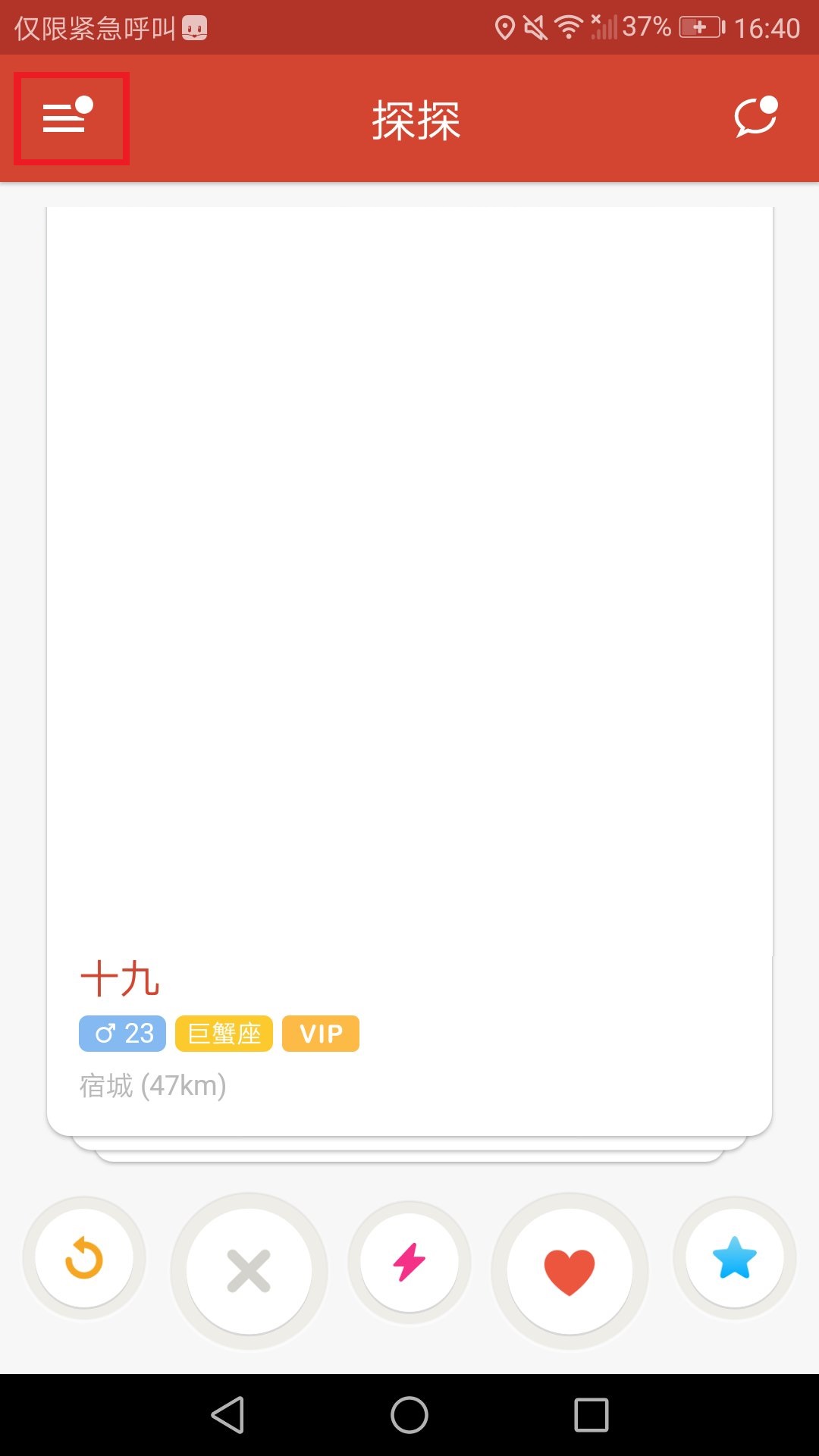
Task: Tap the profile card to view details
Action: click(x=409, y=607)
